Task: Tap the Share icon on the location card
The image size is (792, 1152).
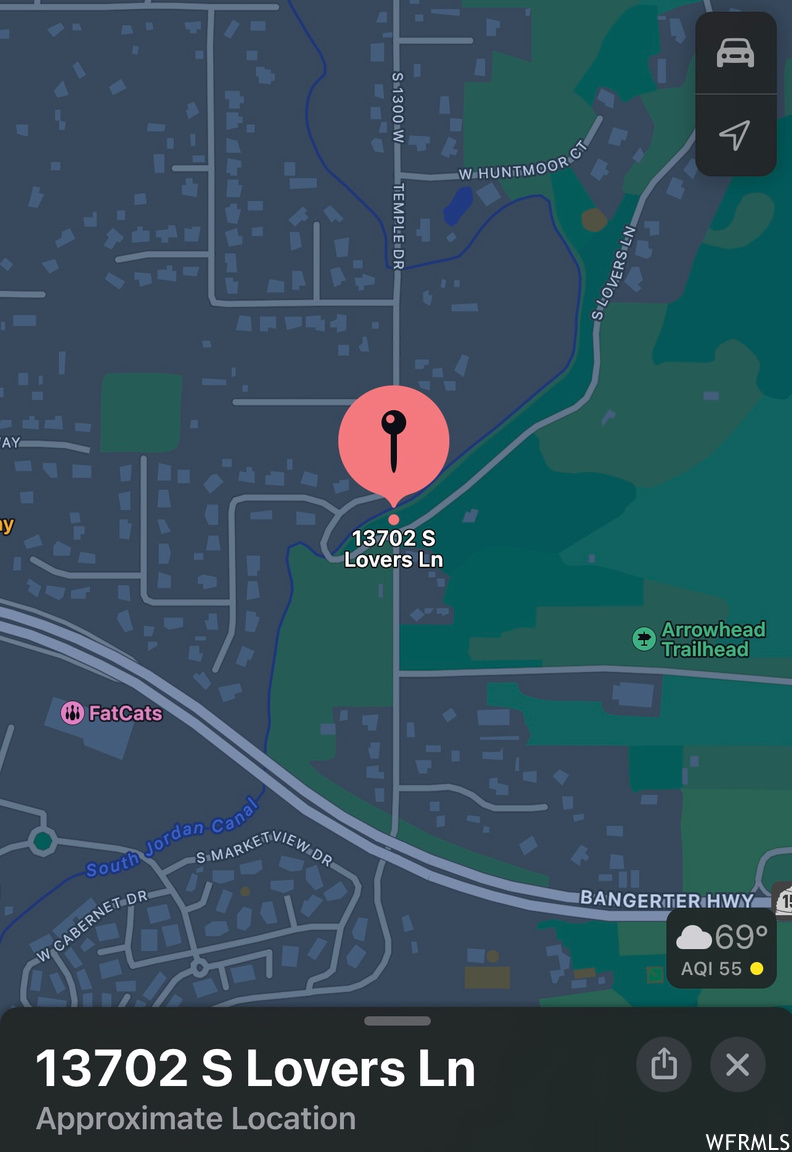Action: (x=664, y=1065)
